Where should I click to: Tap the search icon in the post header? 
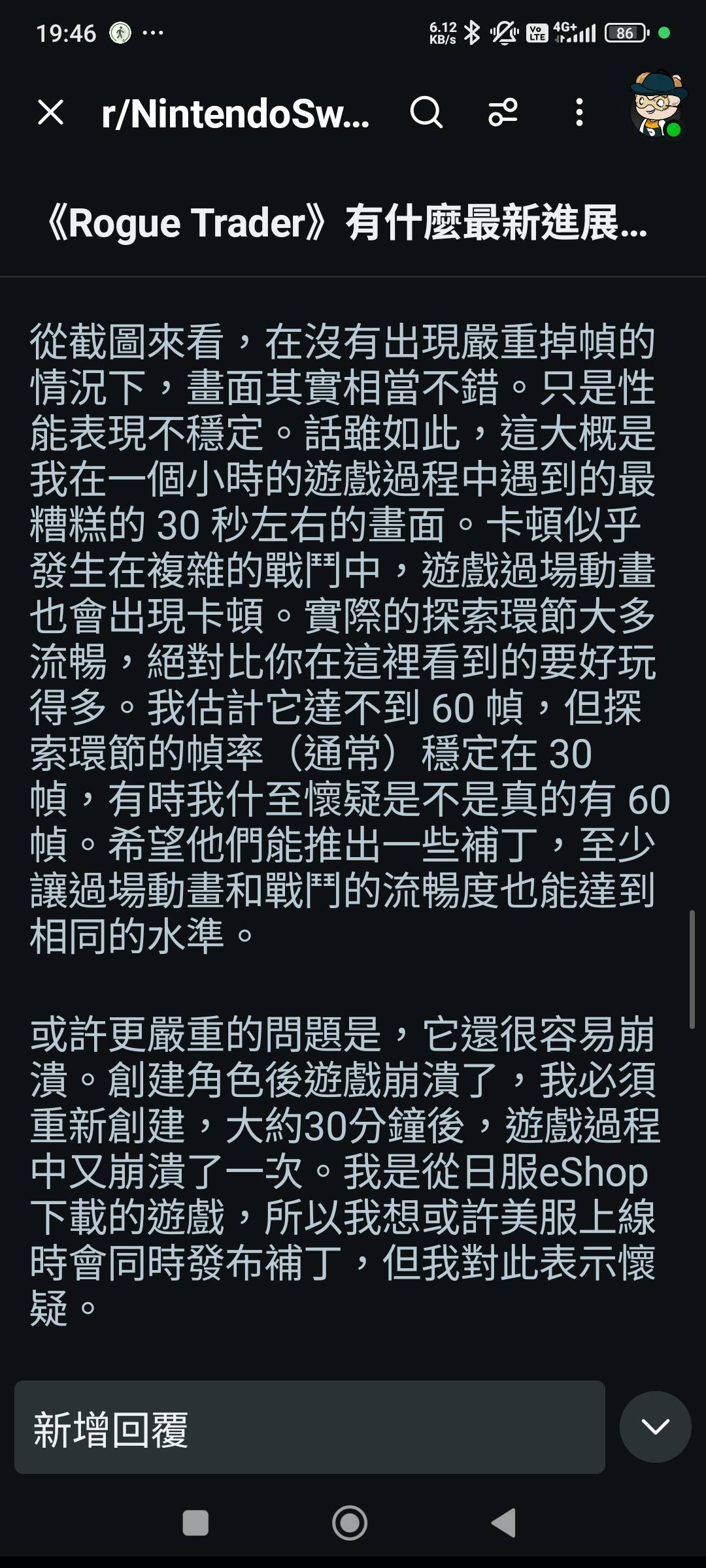[x=426, y=113]
